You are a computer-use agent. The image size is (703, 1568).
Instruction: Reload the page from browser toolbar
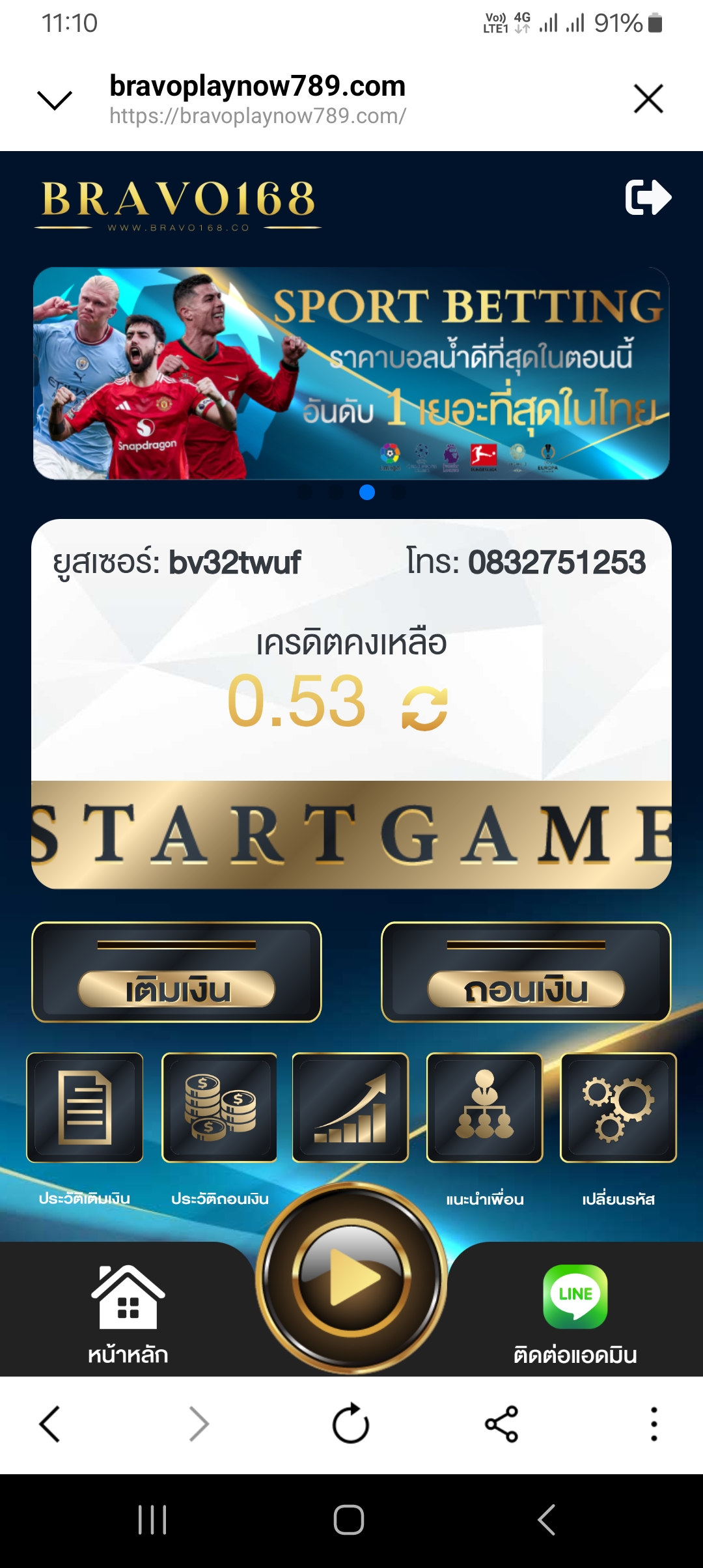351,1423
